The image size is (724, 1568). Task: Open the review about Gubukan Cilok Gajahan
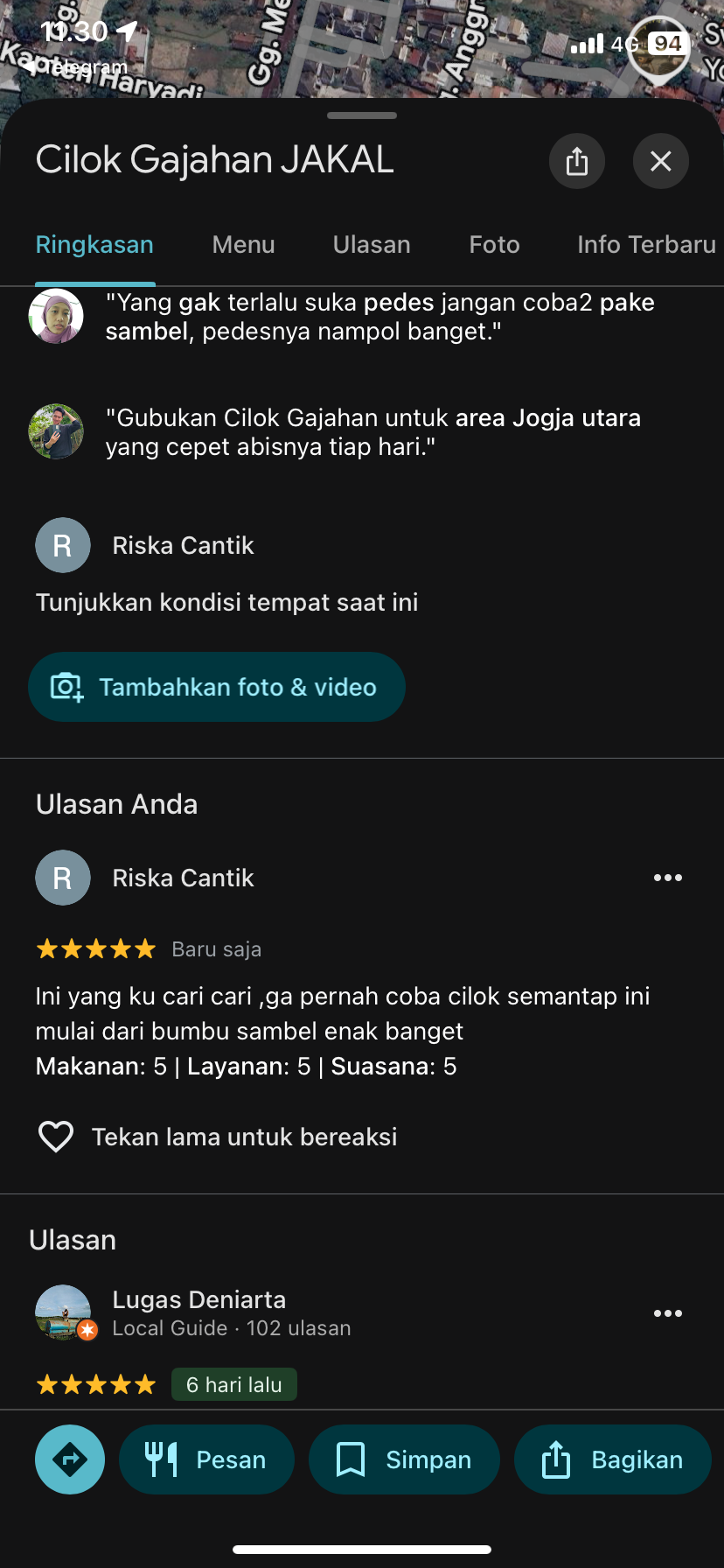pos(372,432)
